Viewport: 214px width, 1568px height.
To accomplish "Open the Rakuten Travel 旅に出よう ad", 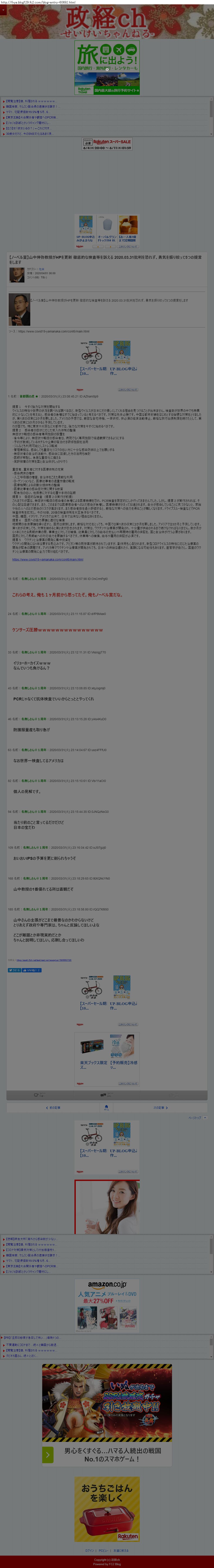I will click(107, 67).
